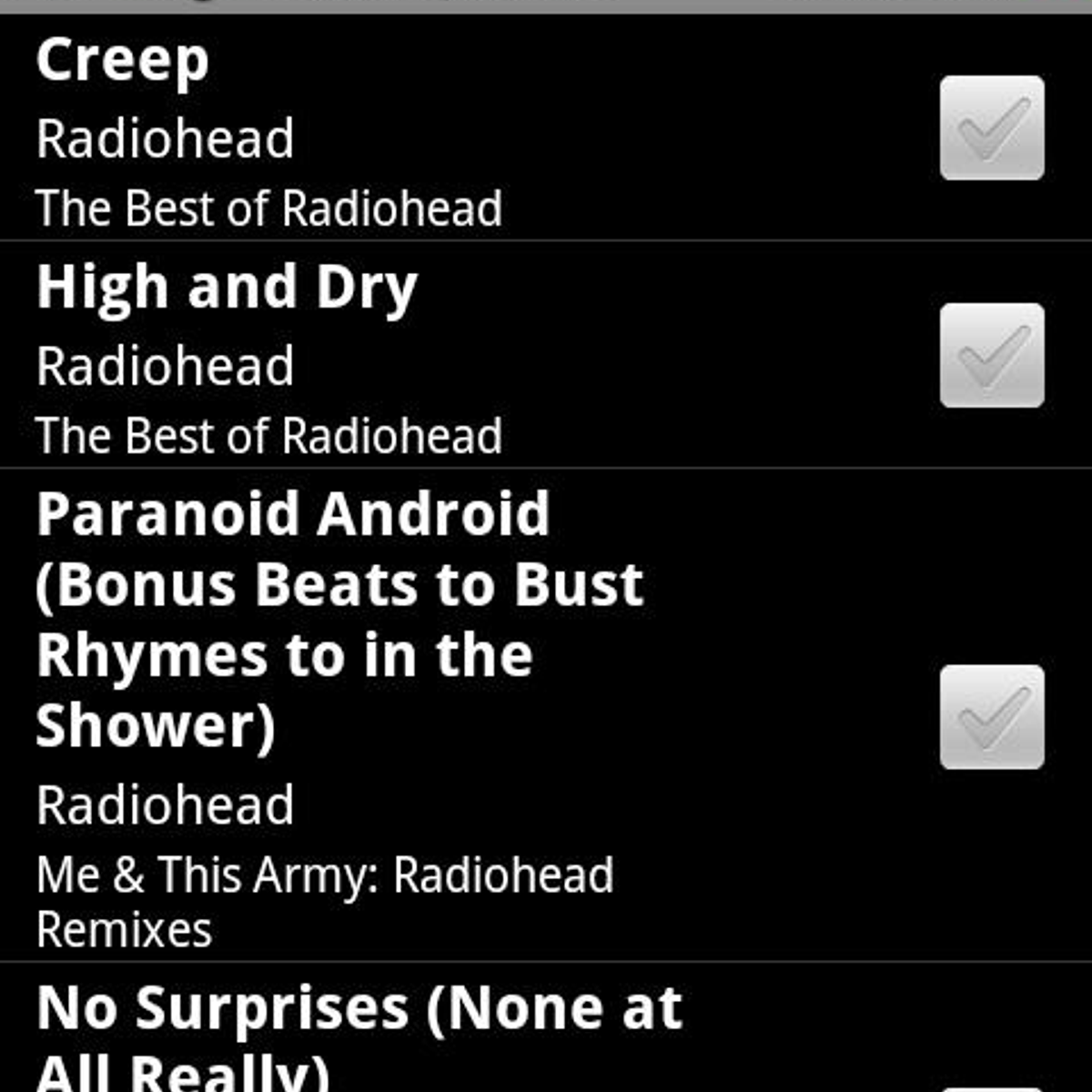Open the No Surprises (None at All Really) row
Image resolution: width=1092 pixels, height=1092 pixels.
point(364,1033)
